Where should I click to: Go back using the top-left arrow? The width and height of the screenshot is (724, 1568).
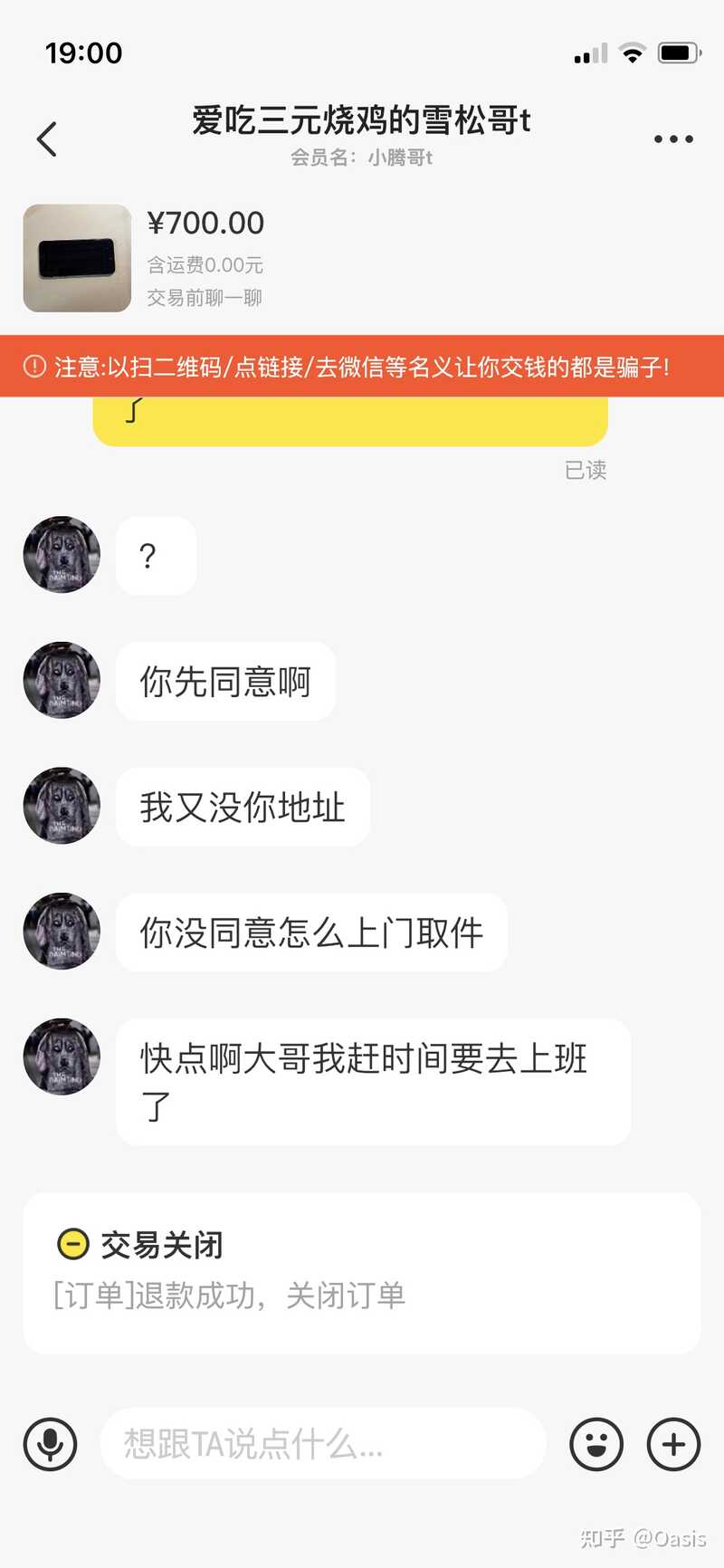click(x=47, y=139)
